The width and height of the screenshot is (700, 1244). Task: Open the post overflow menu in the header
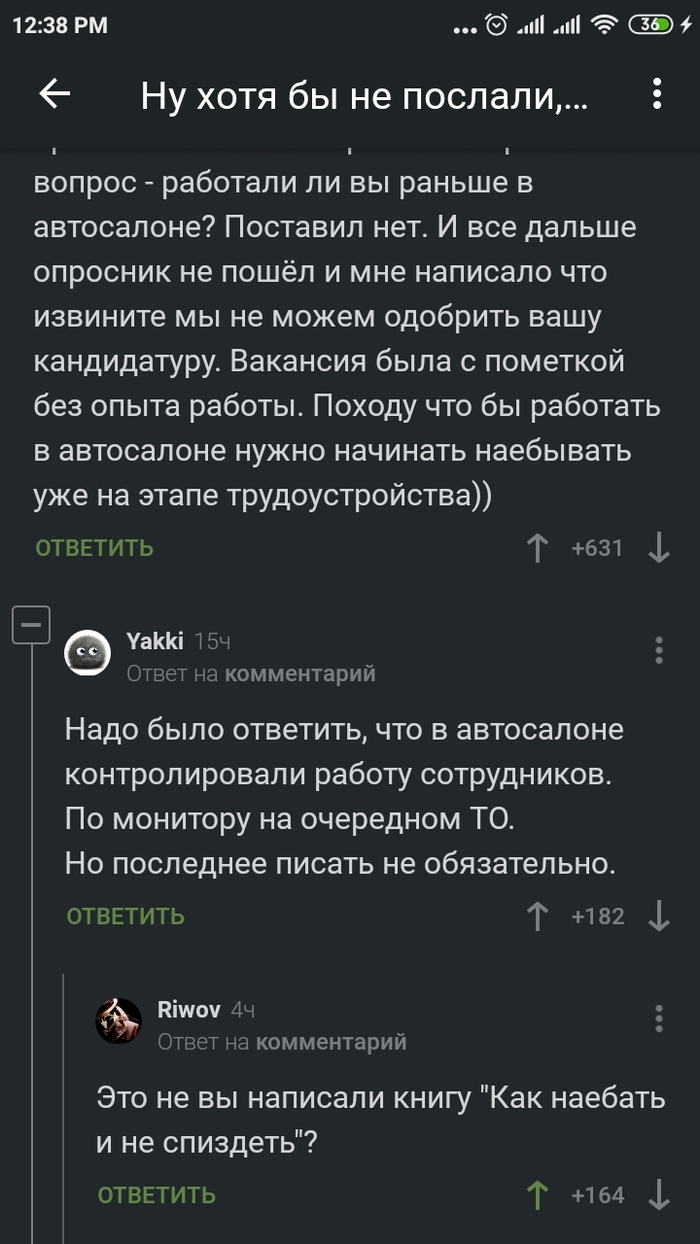point(657,95)
